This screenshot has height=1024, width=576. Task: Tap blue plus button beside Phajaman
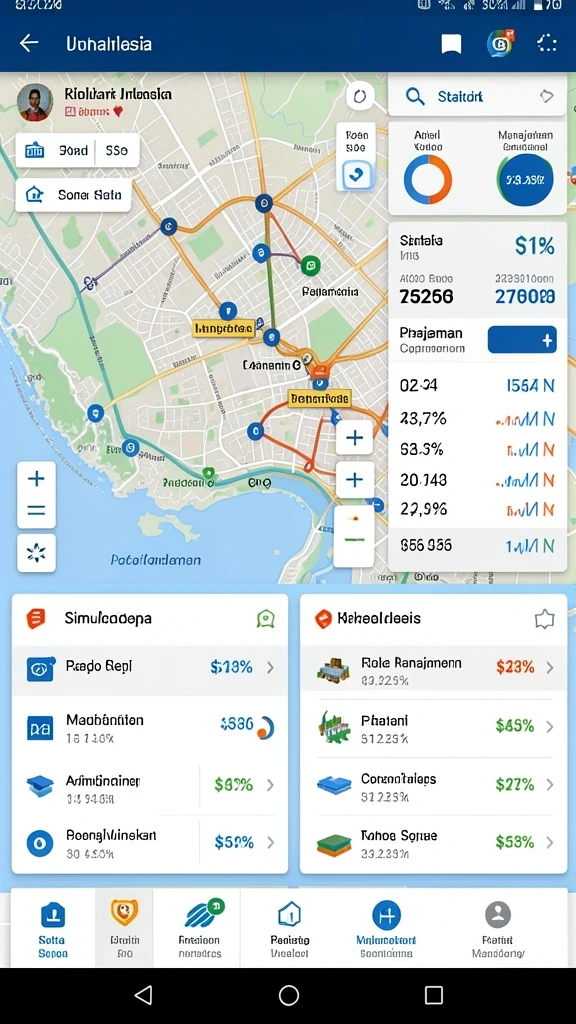[x=522, y=340]
